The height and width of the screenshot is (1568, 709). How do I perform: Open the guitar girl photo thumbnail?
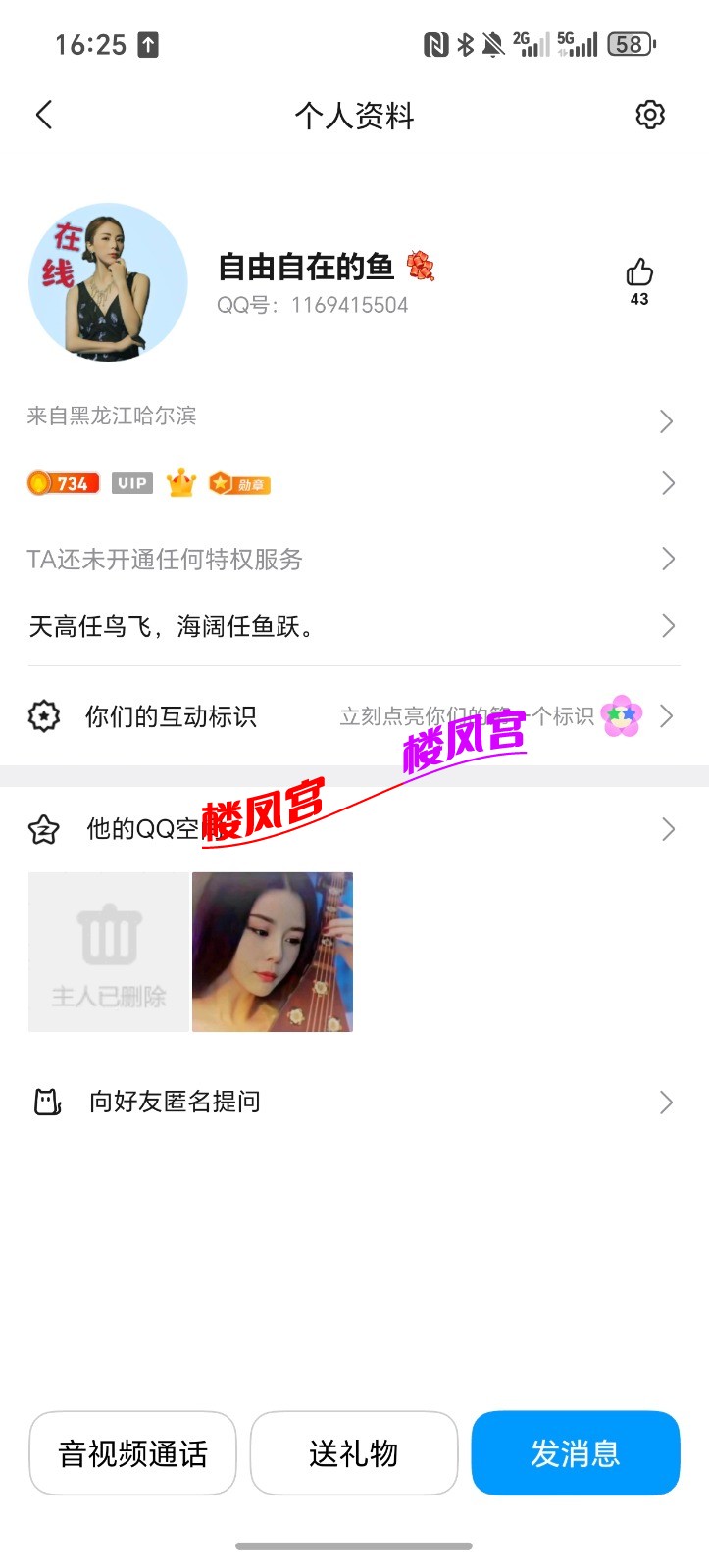(273, 951)
